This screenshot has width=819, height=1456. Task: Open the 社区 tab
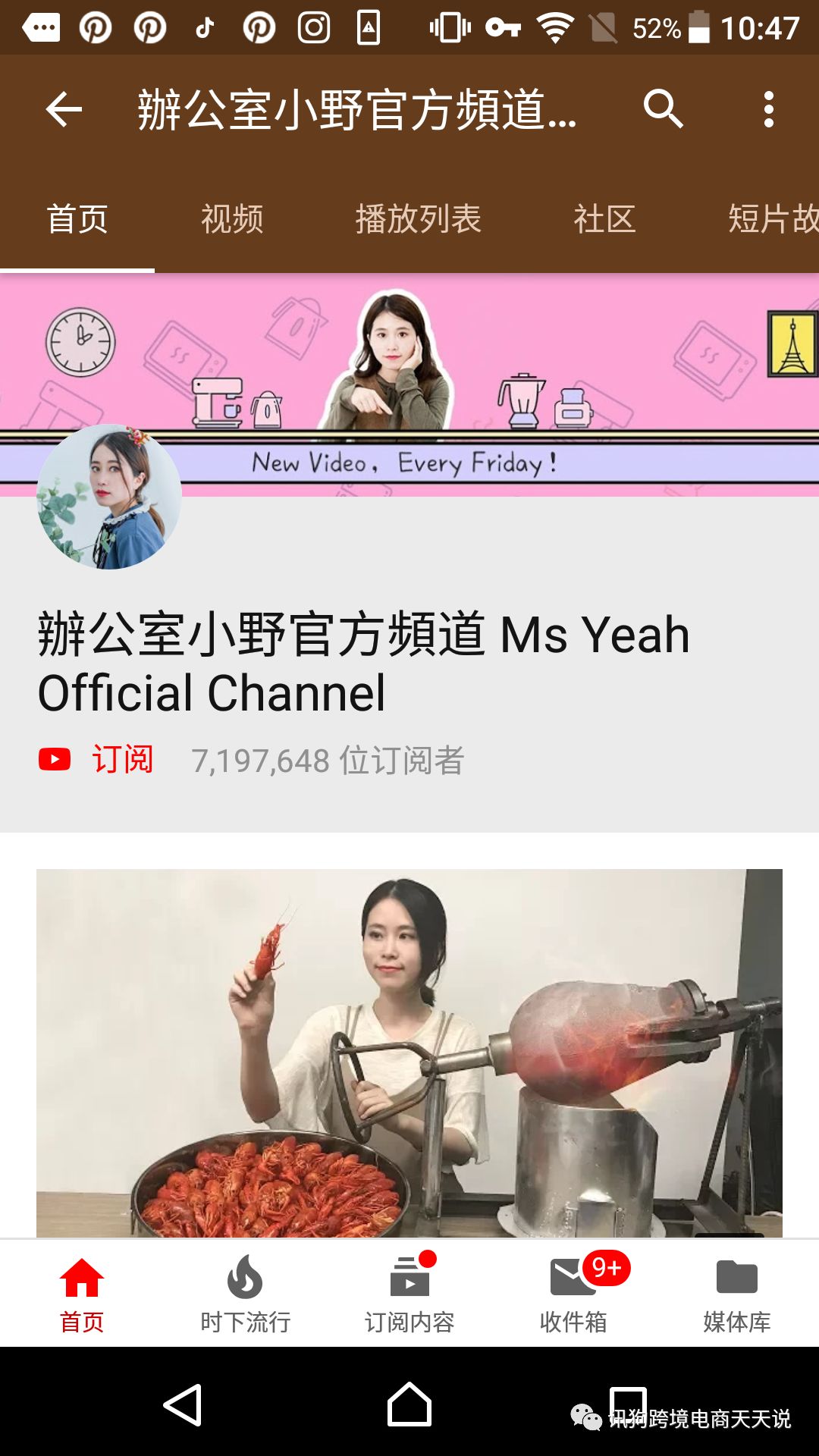click(604, 219)
